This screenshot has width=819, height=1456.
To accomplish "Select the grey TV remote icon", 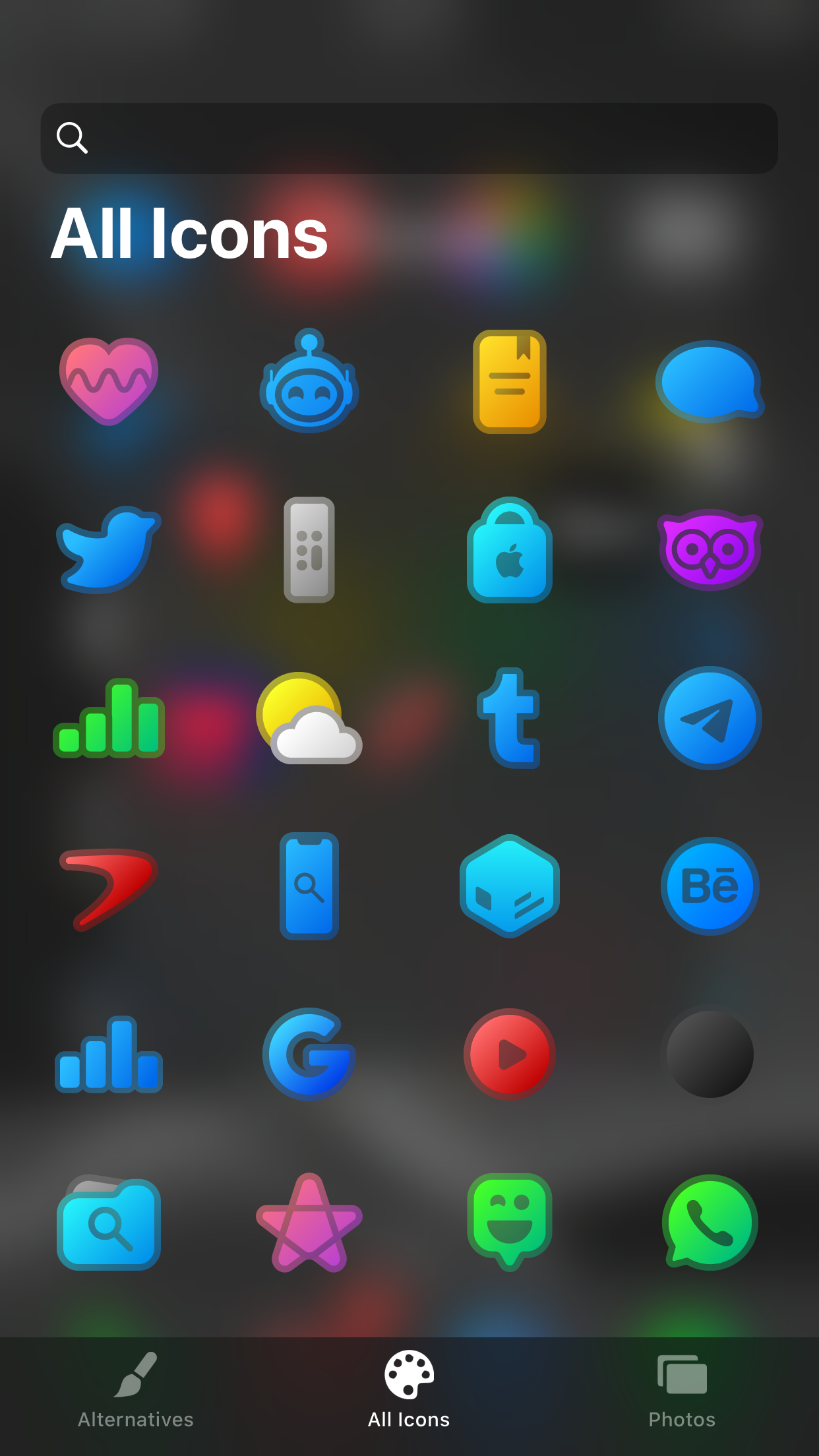I will [x=309, y=549].
